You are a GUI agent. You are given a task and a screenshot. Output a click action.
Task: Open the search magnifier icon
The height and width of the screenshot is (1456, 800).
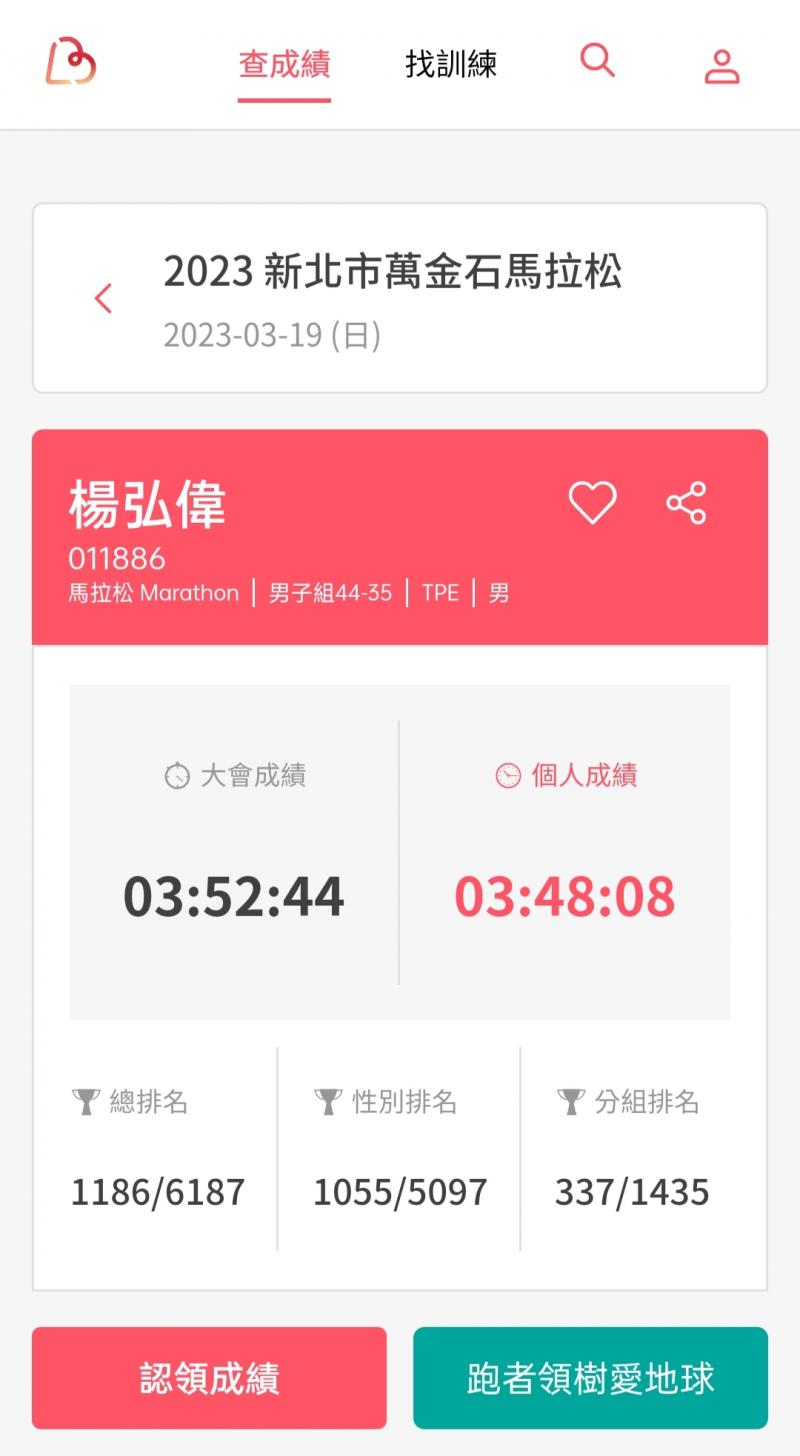pos(597,60)
